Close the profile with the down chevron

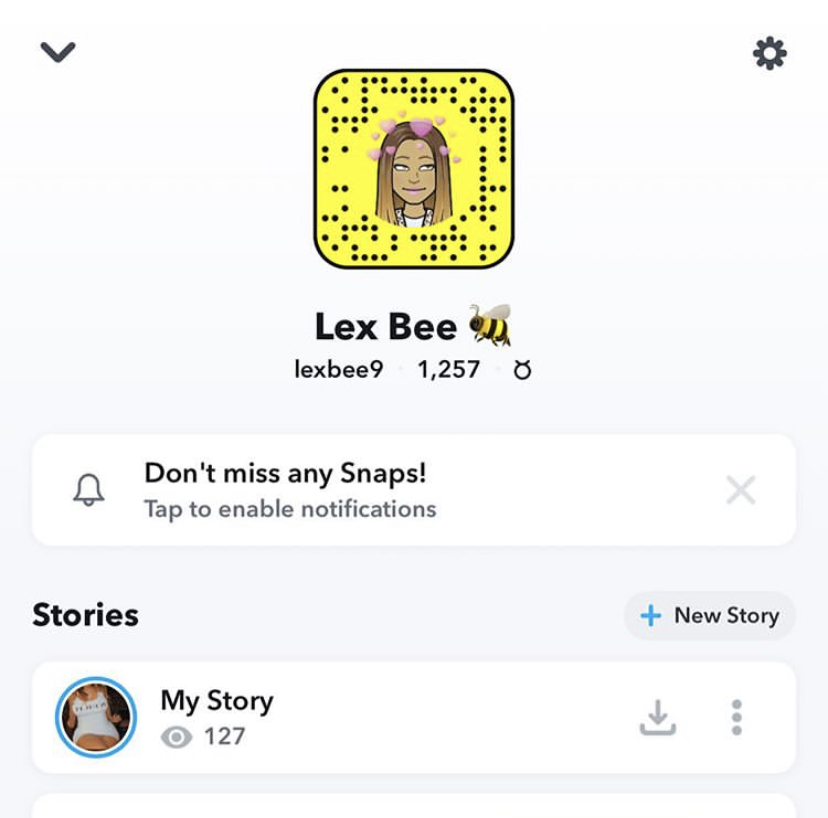(x=58, y=52)
